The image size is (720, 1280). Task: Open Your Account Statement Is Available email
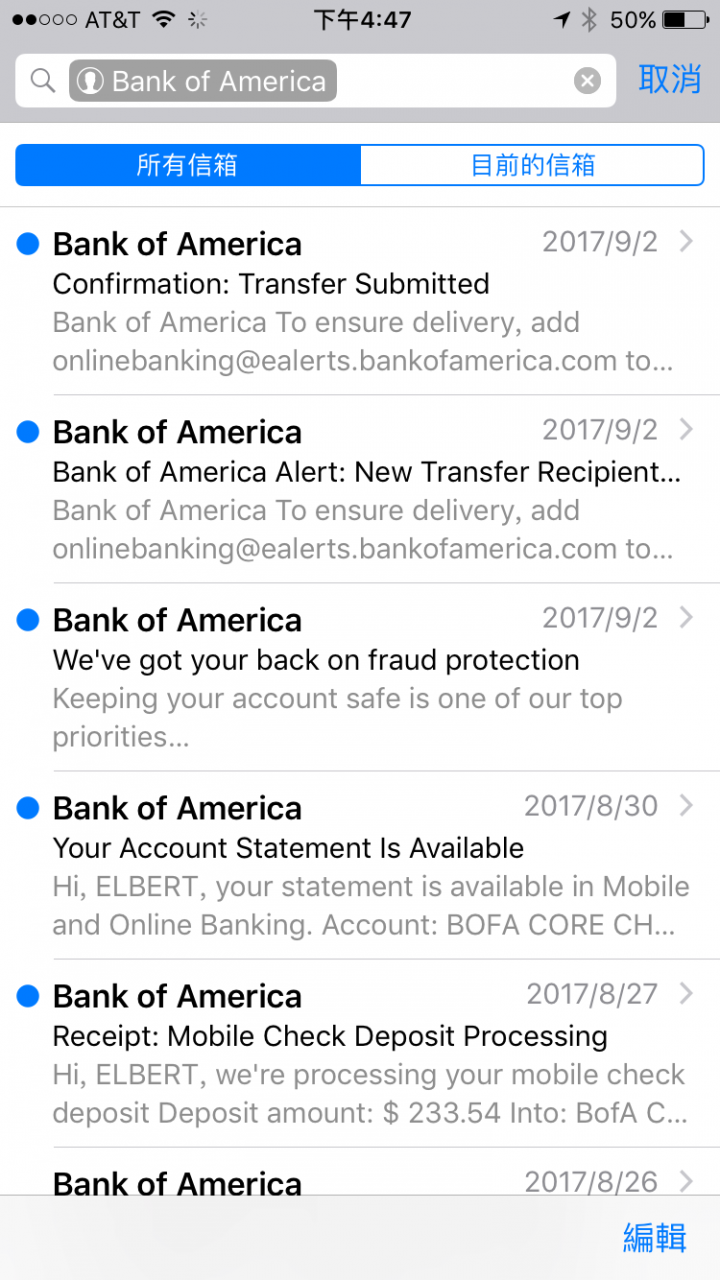(x=360, y=865)
